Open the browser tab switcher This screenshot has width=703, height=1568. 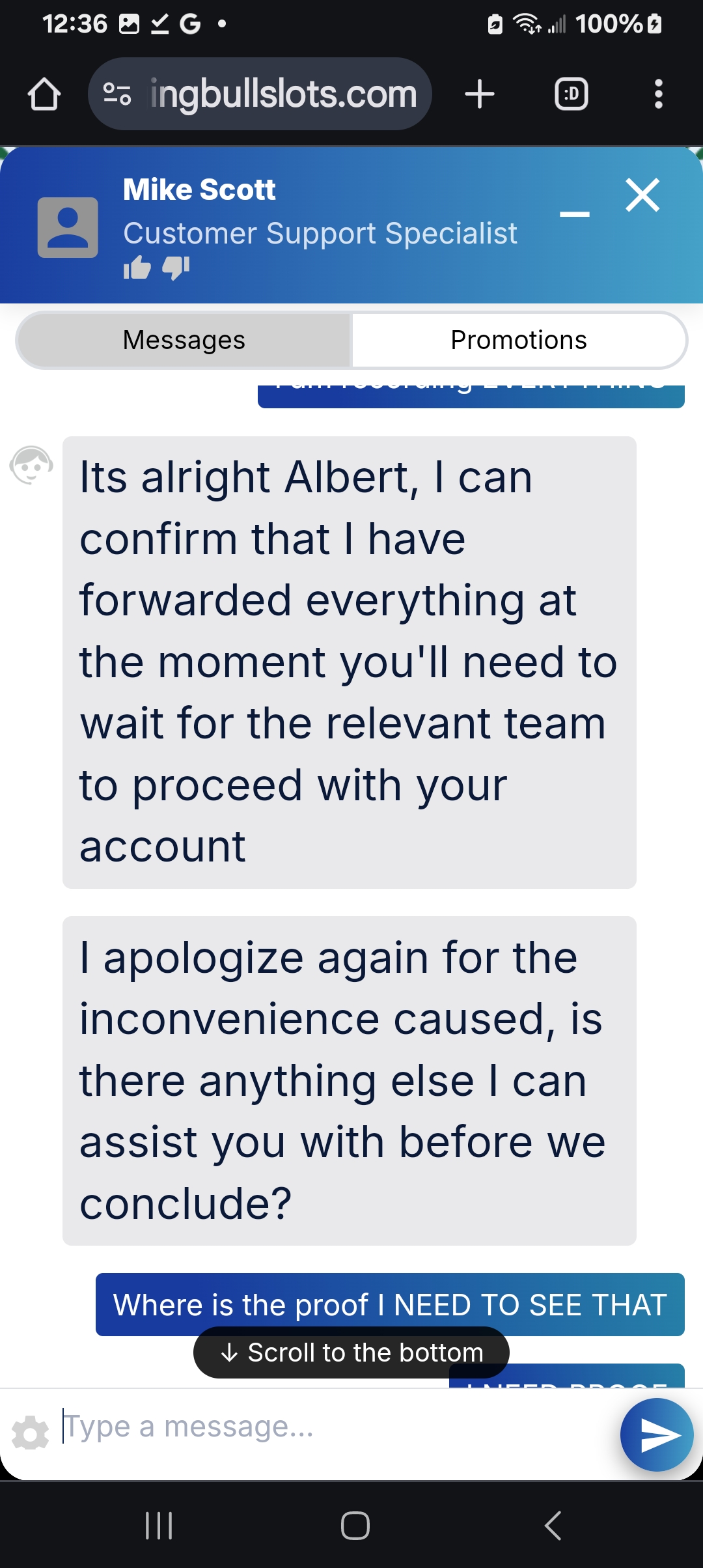click(572, 94)
